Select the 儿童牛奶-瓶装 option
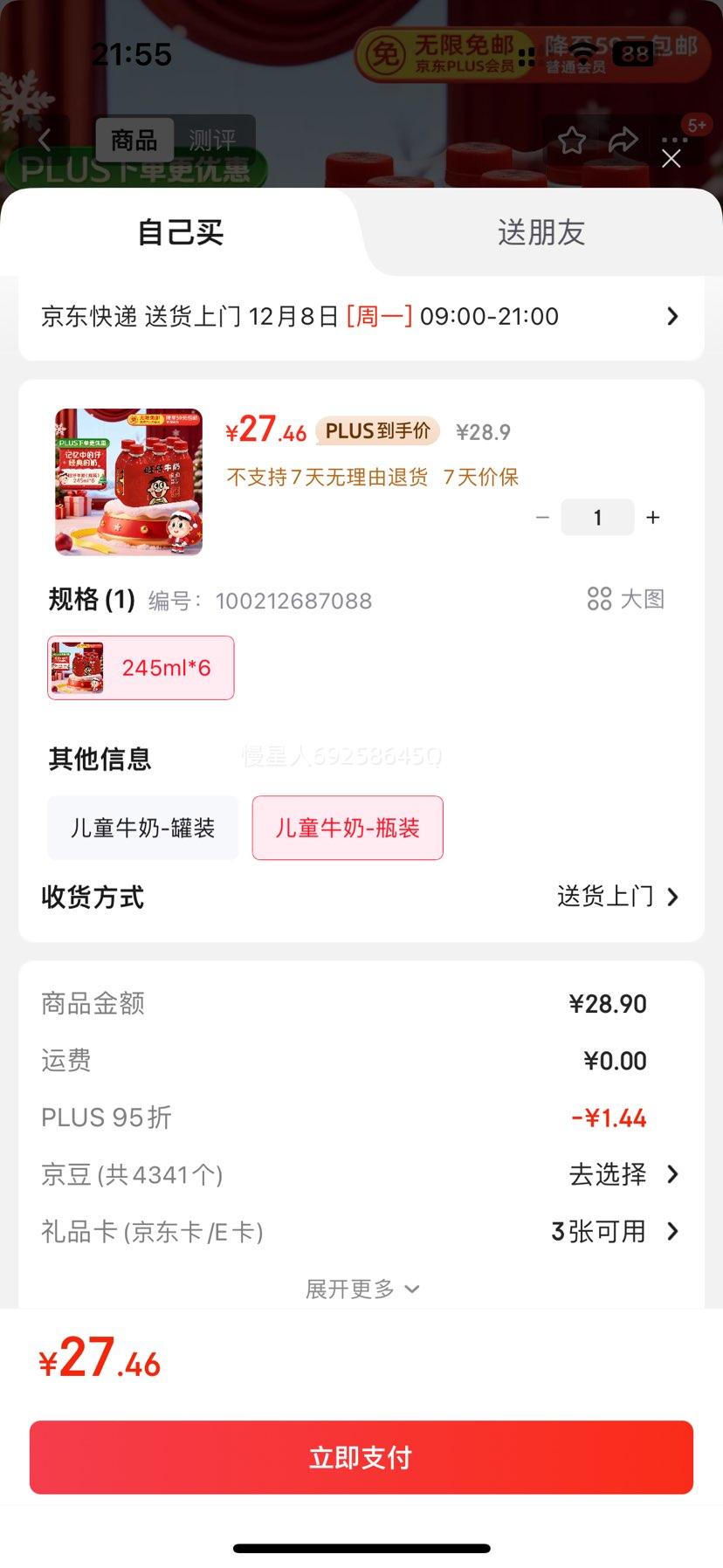 pos(348,829)
